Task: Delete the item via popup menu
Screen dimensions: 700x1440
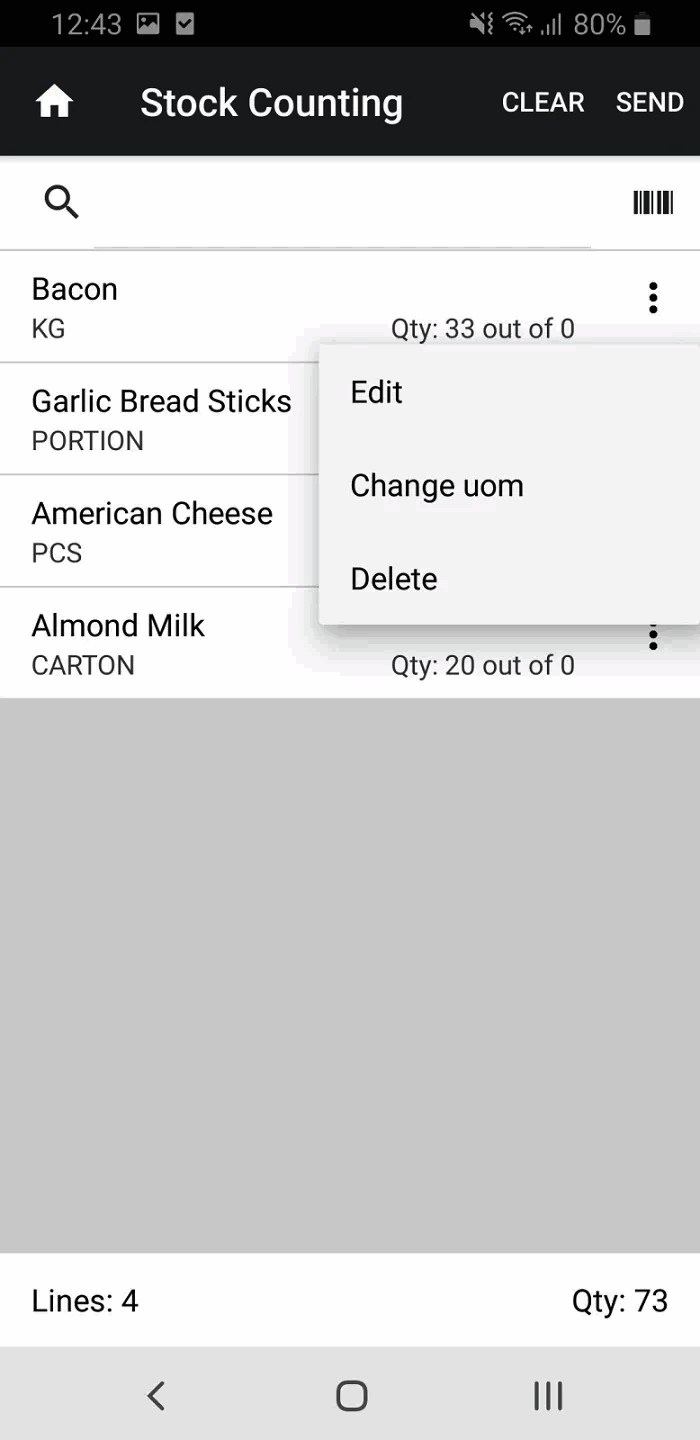Action: pos(394,579)
